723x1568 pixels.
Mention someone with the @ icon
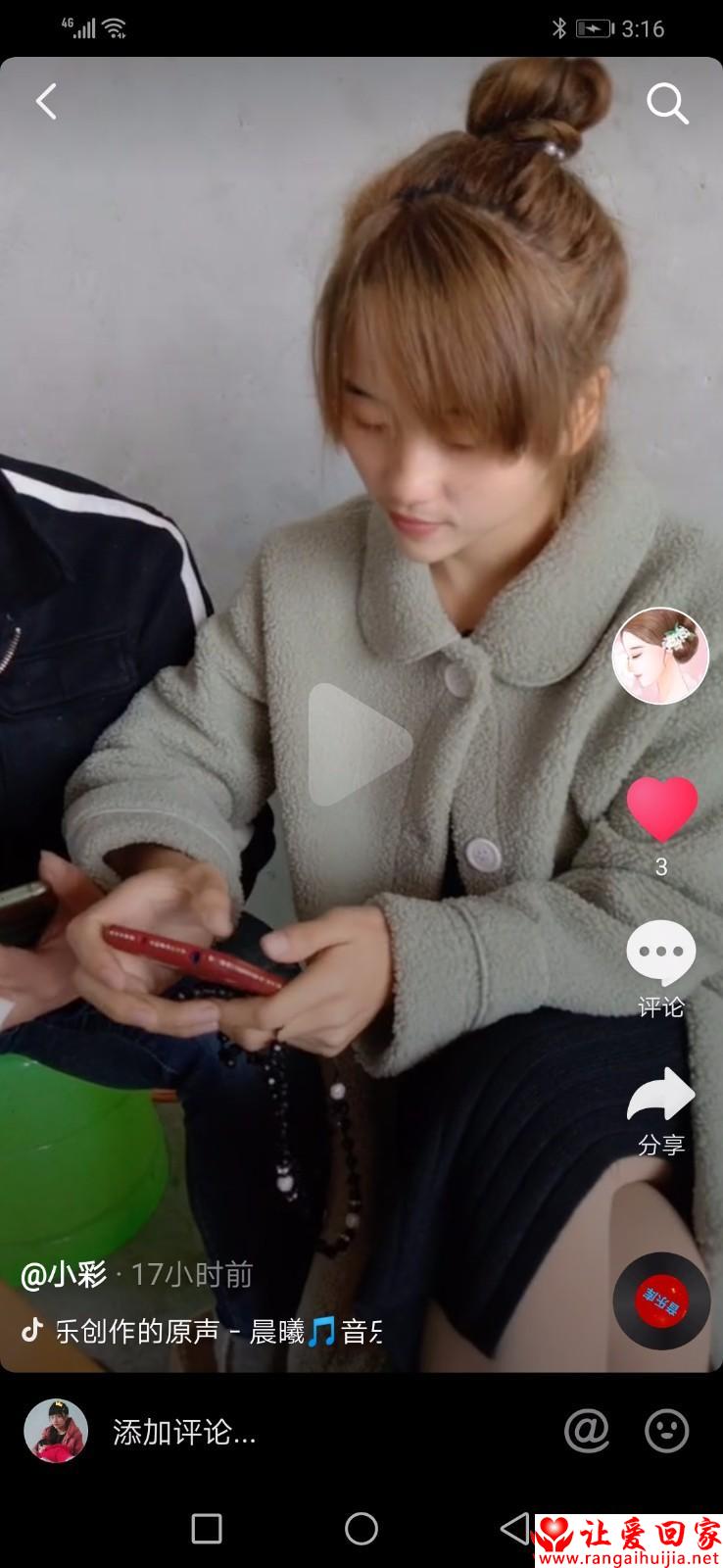587,1432
